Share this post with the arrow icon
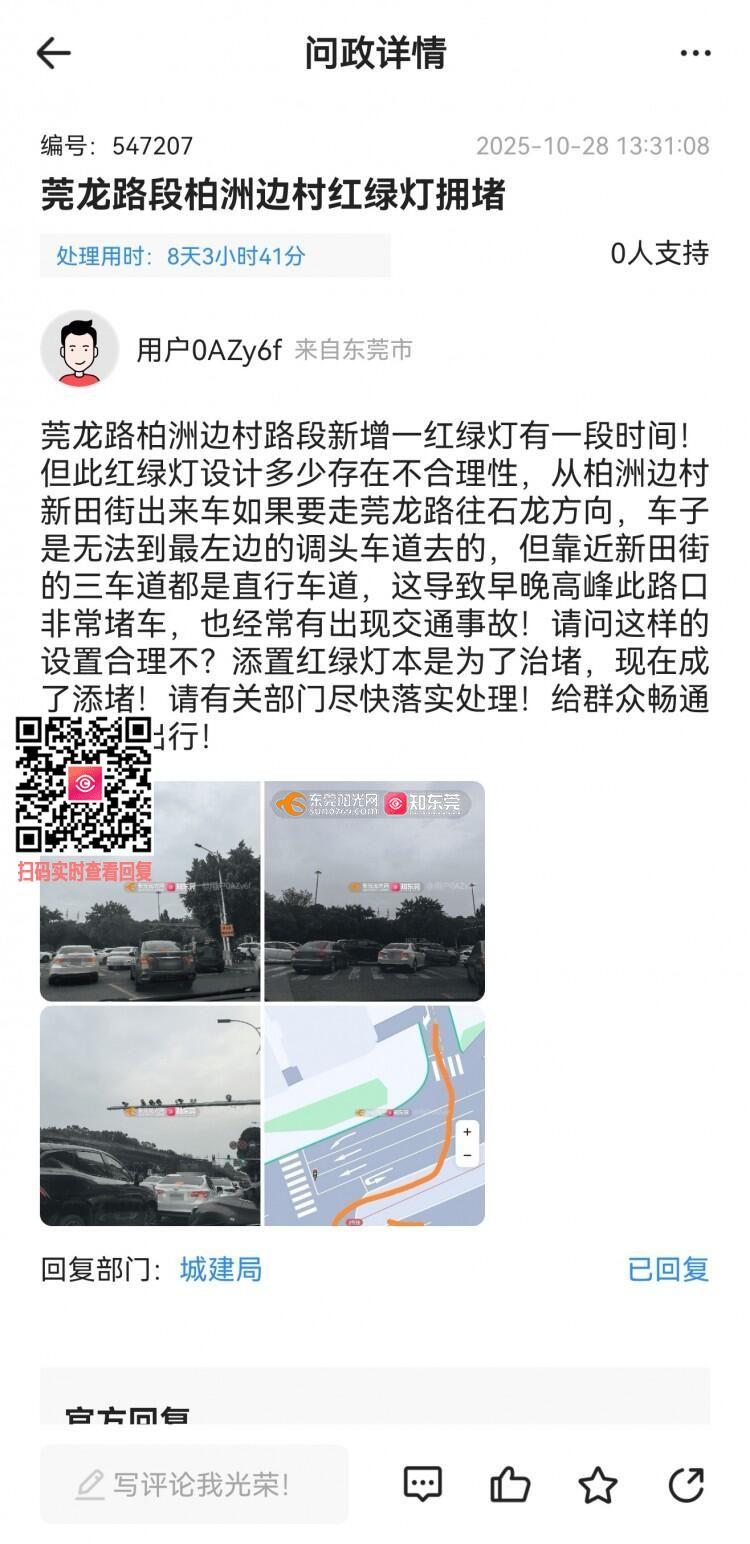 point(686,1484)
